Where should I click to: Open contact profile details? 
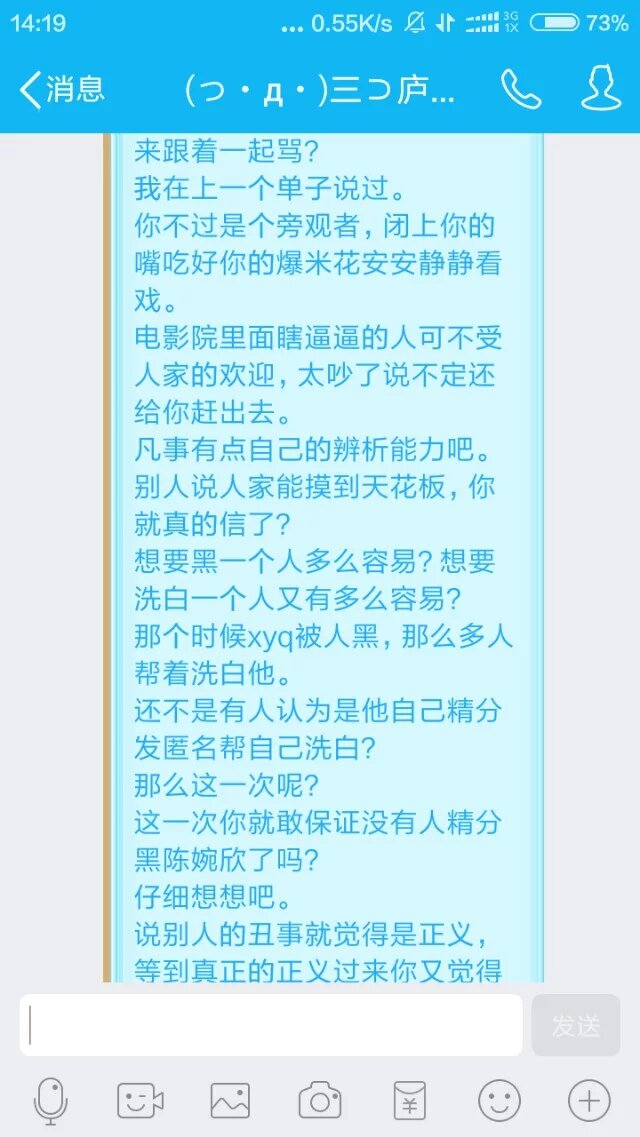pos(601,90)
